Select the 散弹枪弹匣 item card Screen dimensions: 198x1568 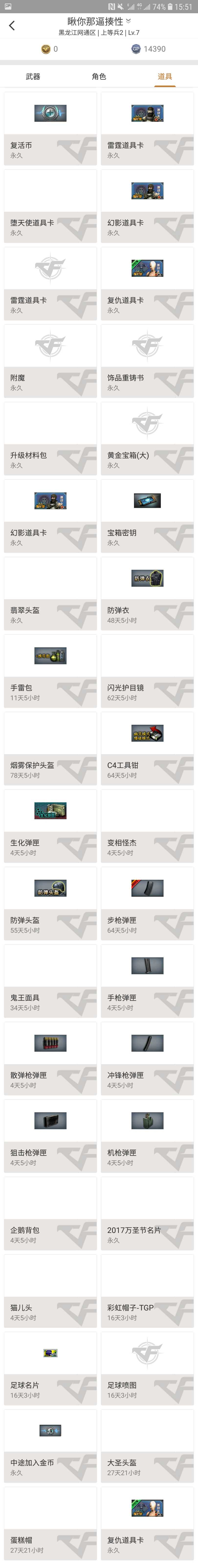click(x=50, y=1058)
